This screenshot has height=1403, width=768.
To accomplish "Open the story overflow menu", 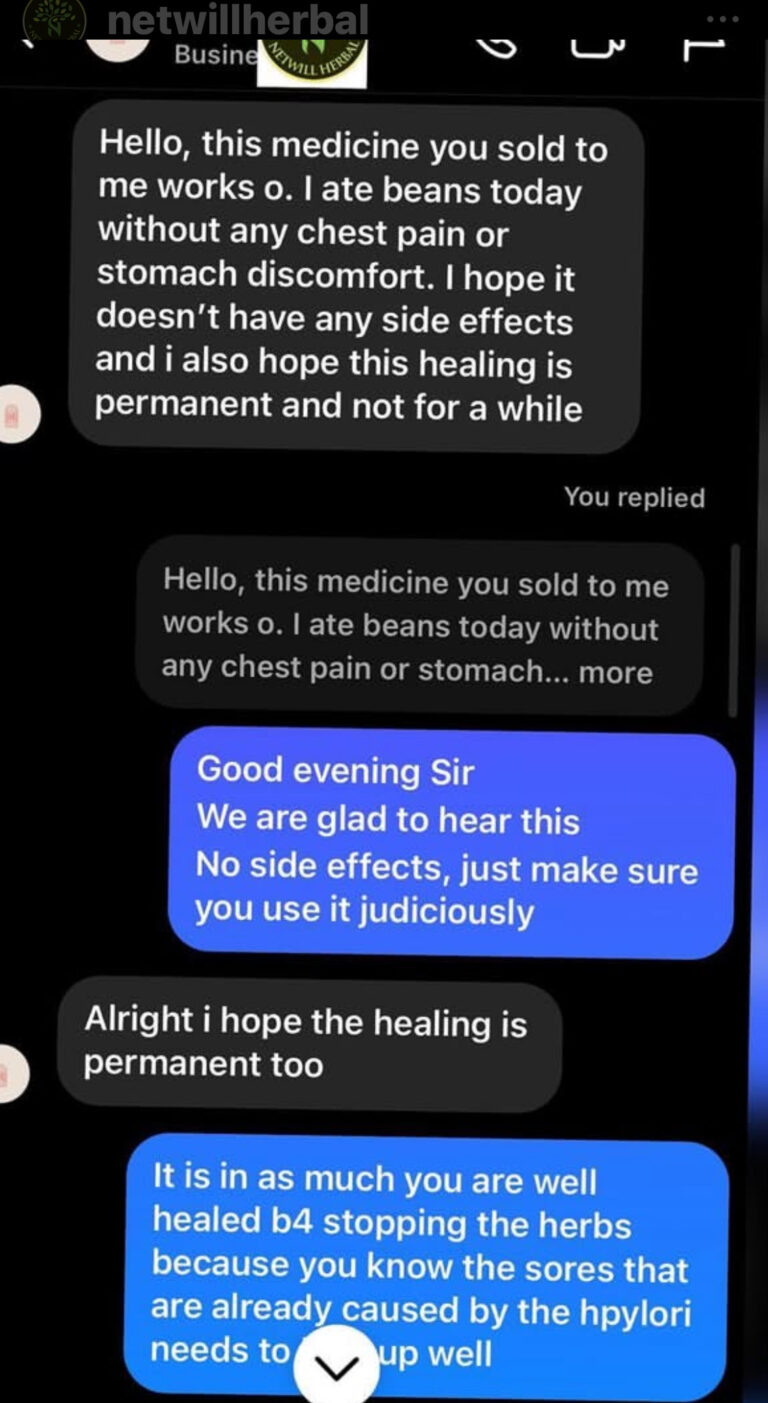I will click(x=723, y=19).
